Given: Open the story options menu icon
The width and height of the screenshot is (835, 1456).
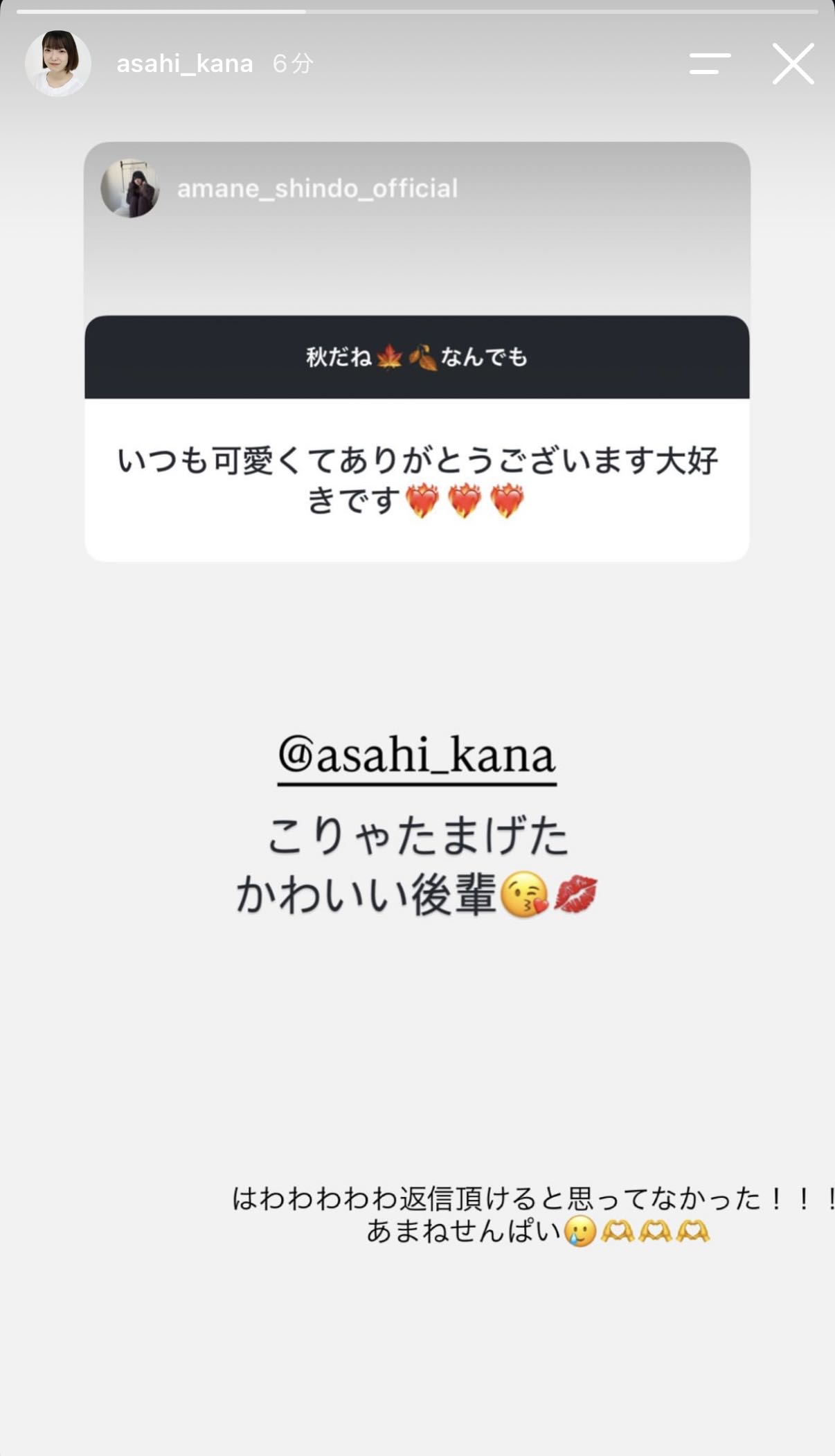Looking at the screenshot, I should (710, 64).
